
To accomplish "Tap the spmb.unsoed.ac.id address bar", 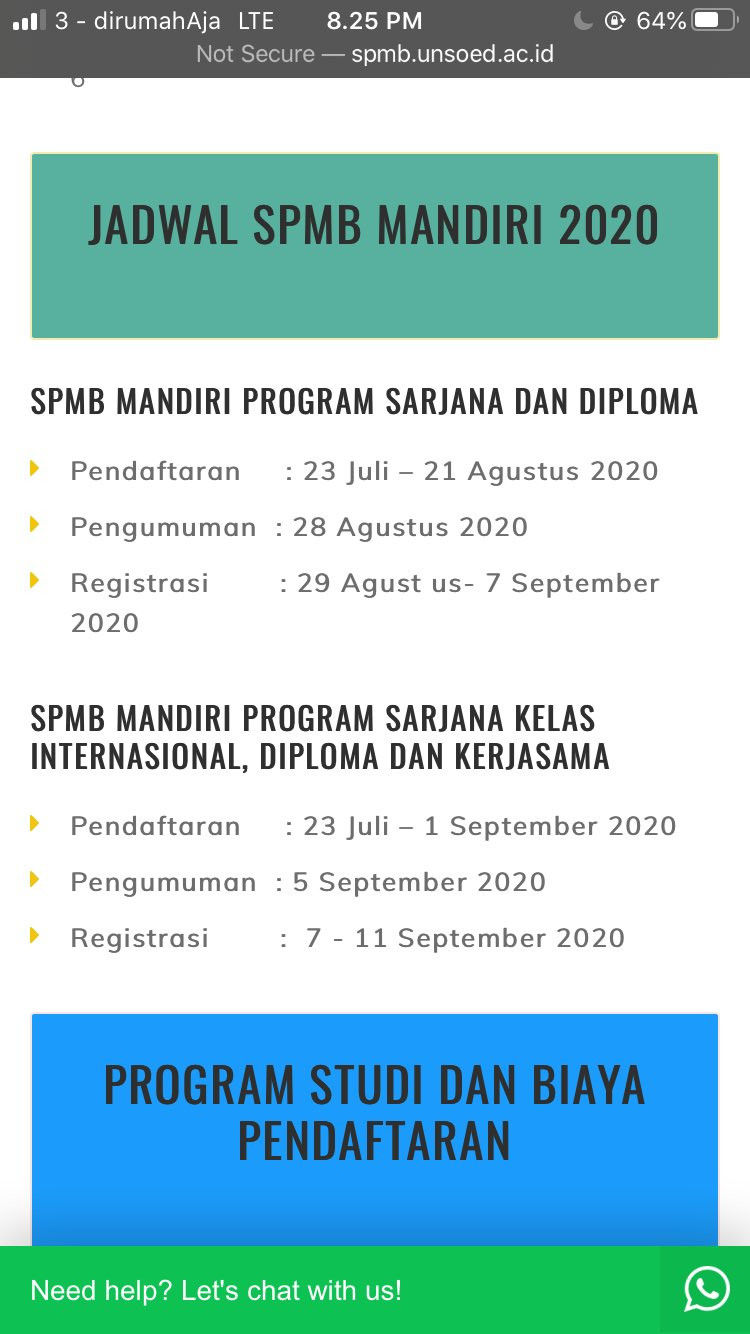I will [x=375, y=54].
